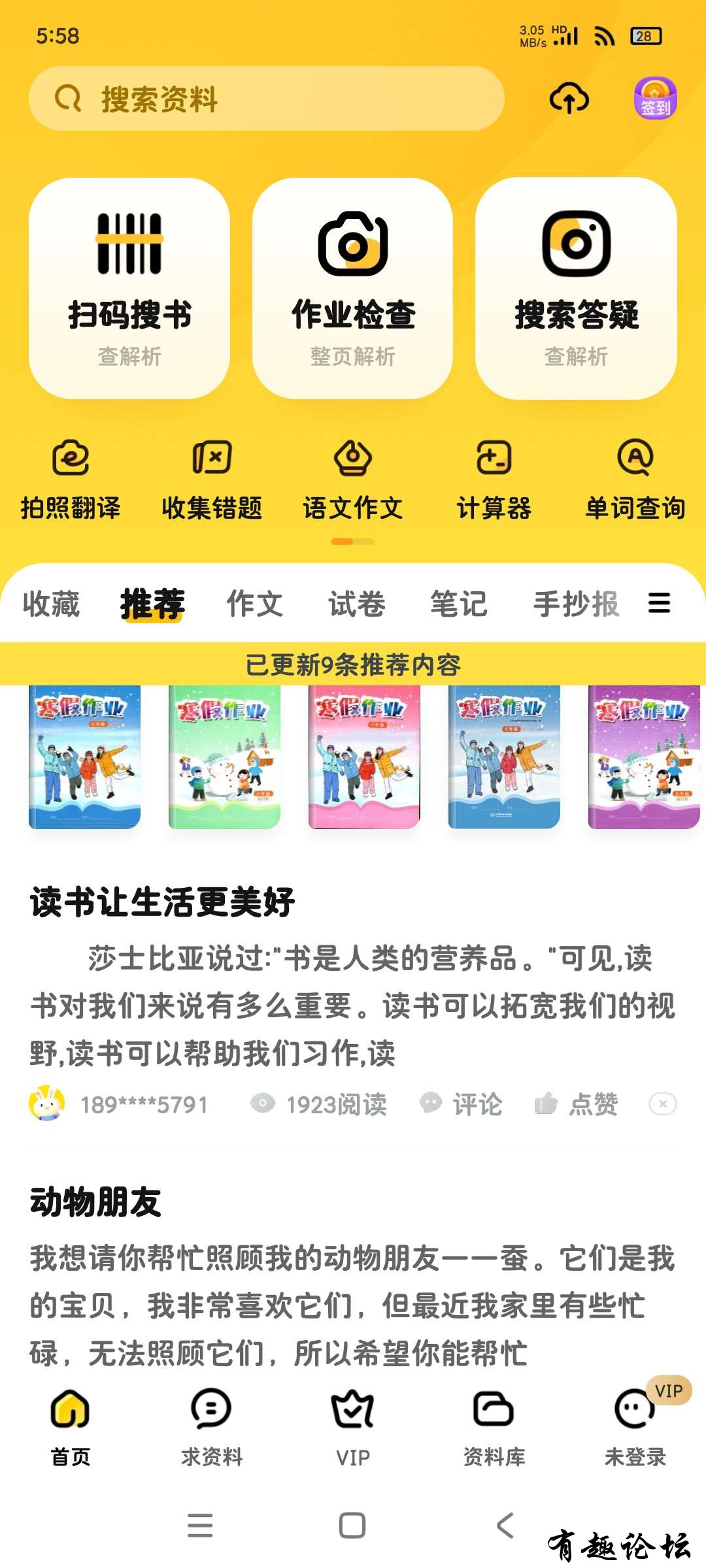This screenshot has width=706, height=1568.
Task: Open the 签到 check-in button
Action: click(655, 99)
